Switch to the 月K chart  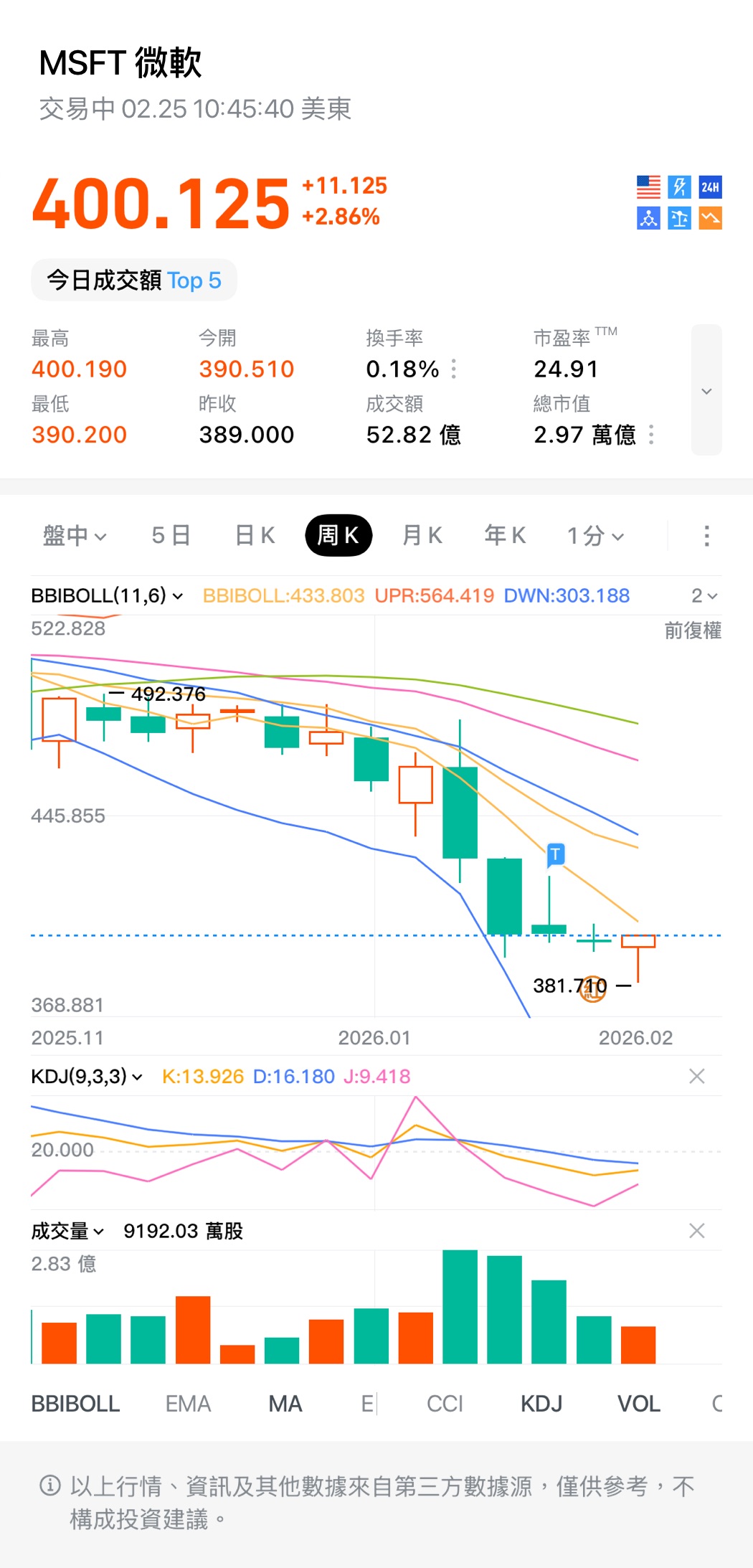[422, 536]
